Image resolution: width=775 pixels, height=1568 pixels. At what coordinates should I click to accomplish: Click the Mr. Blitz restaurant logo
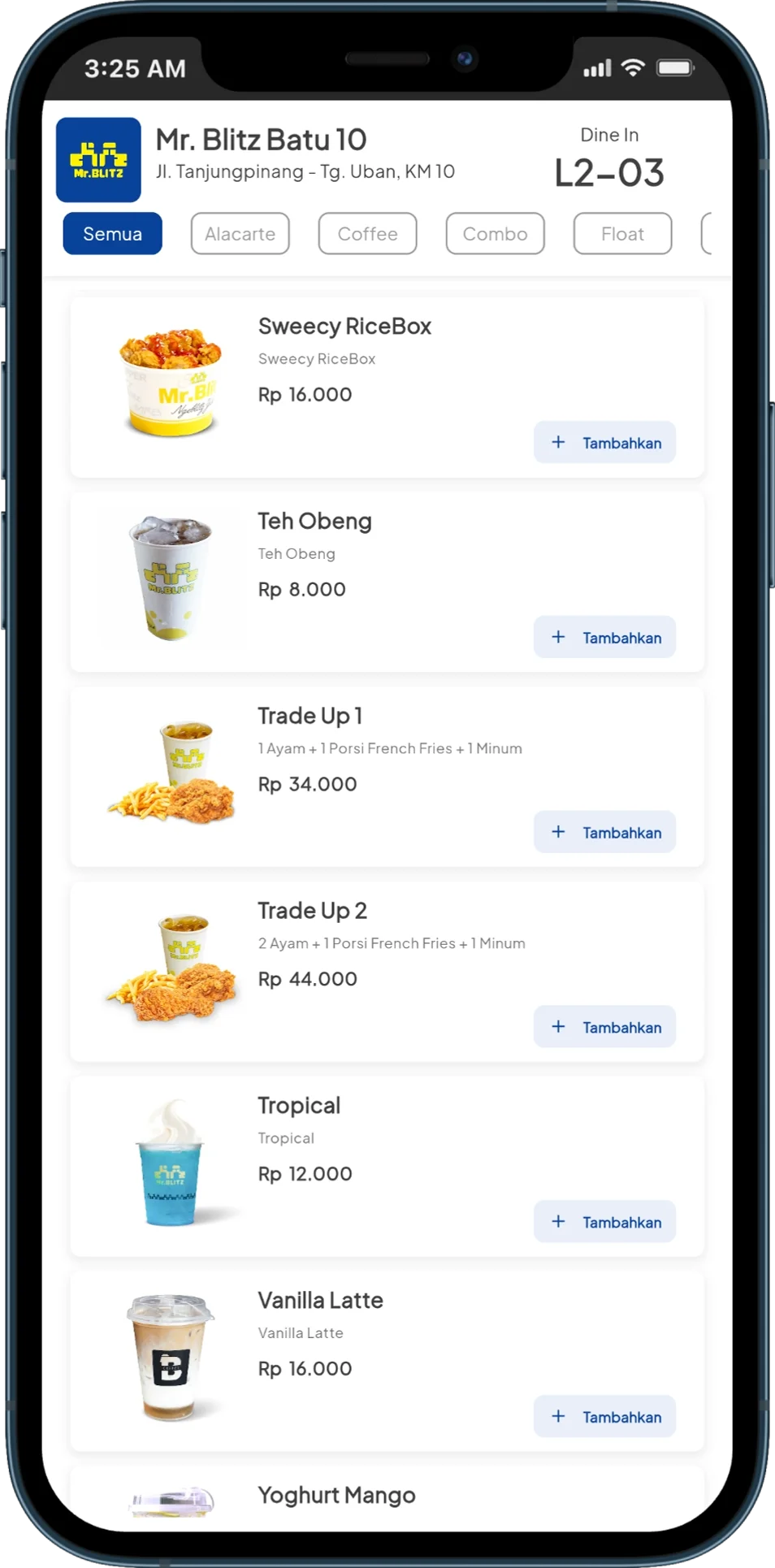99,159
